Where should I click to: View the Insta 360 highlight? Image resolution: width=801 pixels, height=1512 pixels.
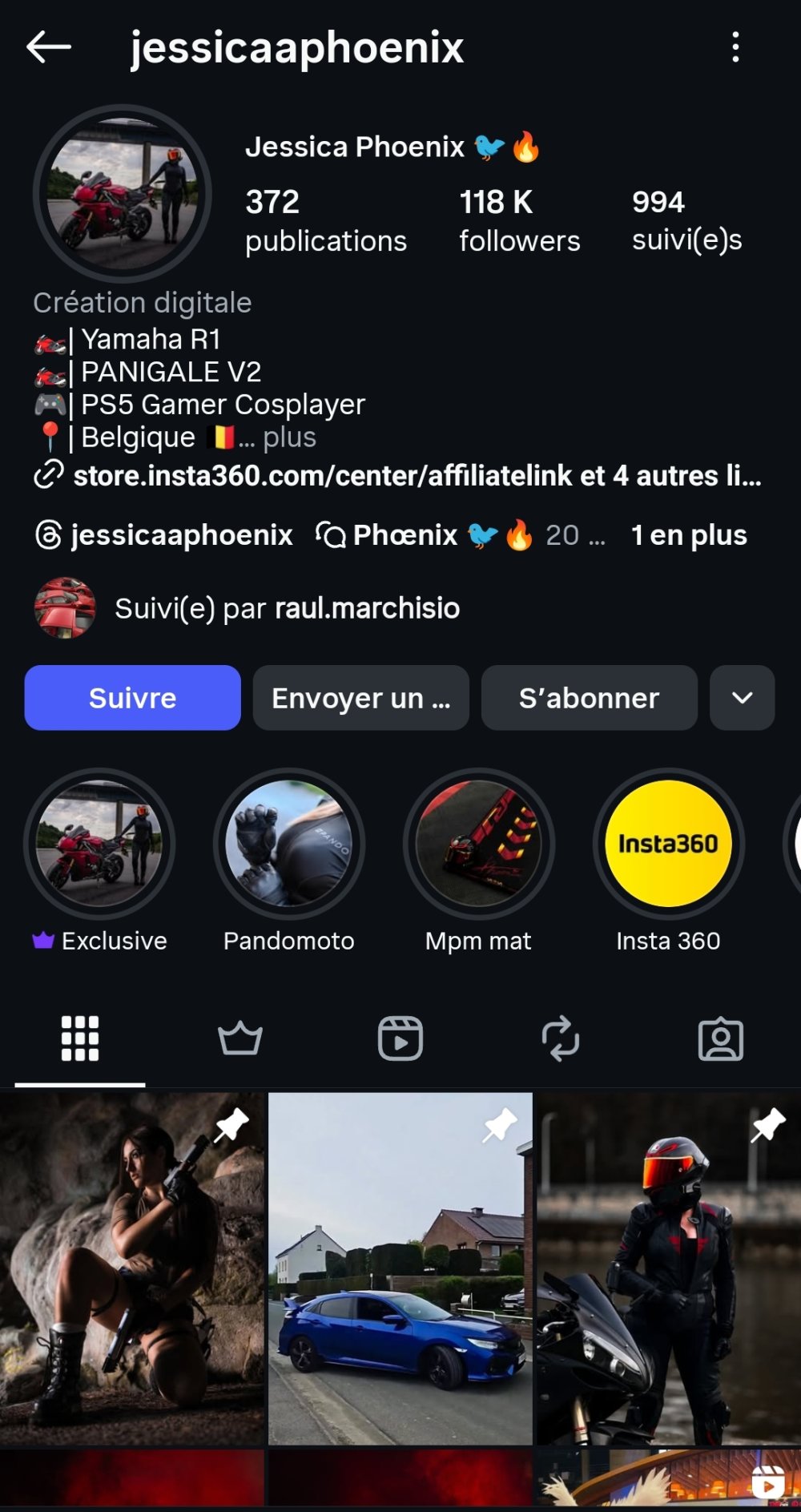(x=668, y=844)
